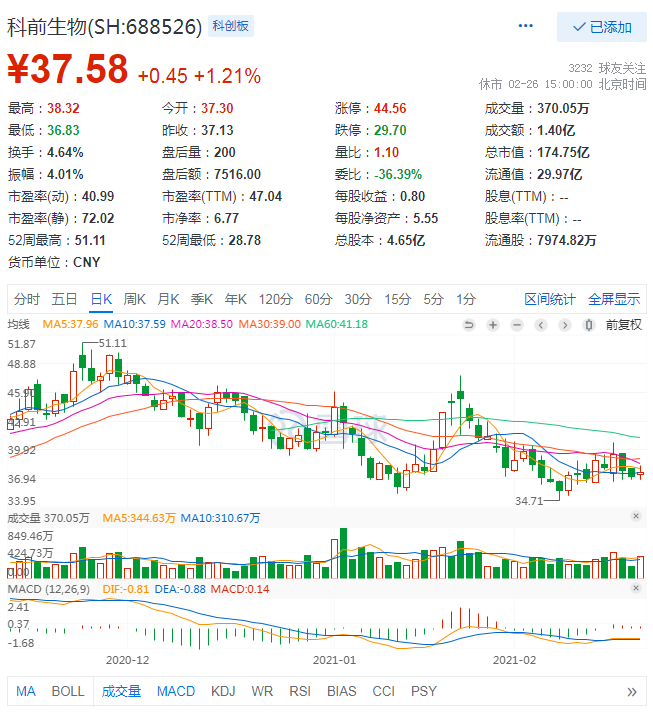
Task: Select the KDJ indicator
Action: tap(224, 691)
